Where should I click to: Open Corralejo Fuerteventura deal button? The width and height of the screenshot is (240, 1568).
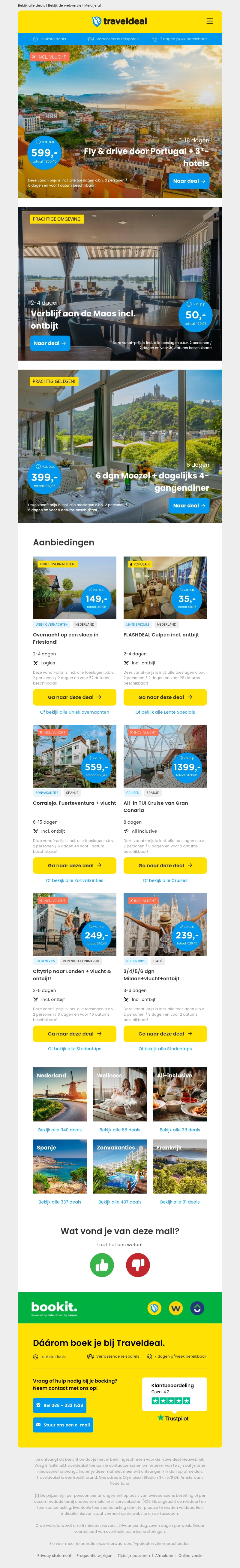pos(74,865)
